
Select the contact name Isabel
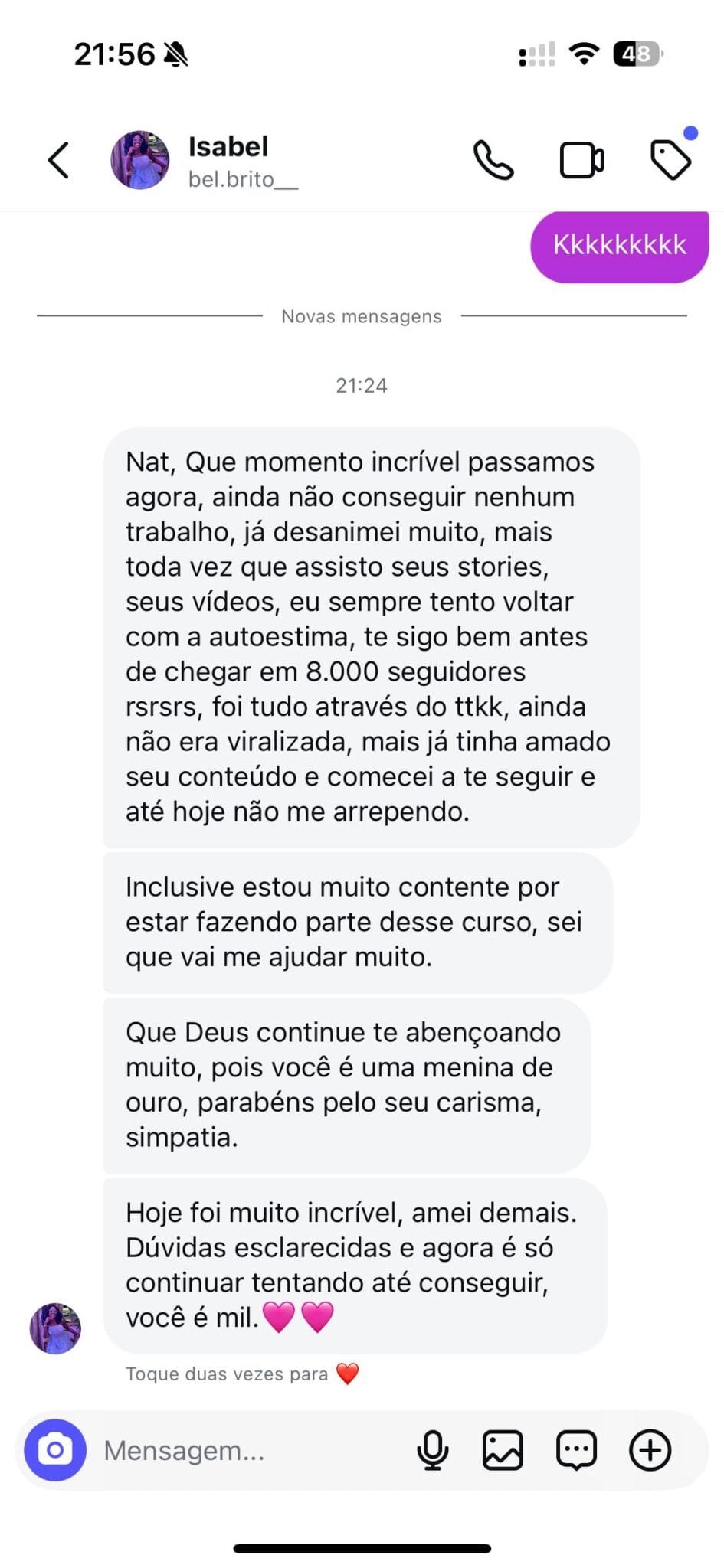tap(228, 146)
